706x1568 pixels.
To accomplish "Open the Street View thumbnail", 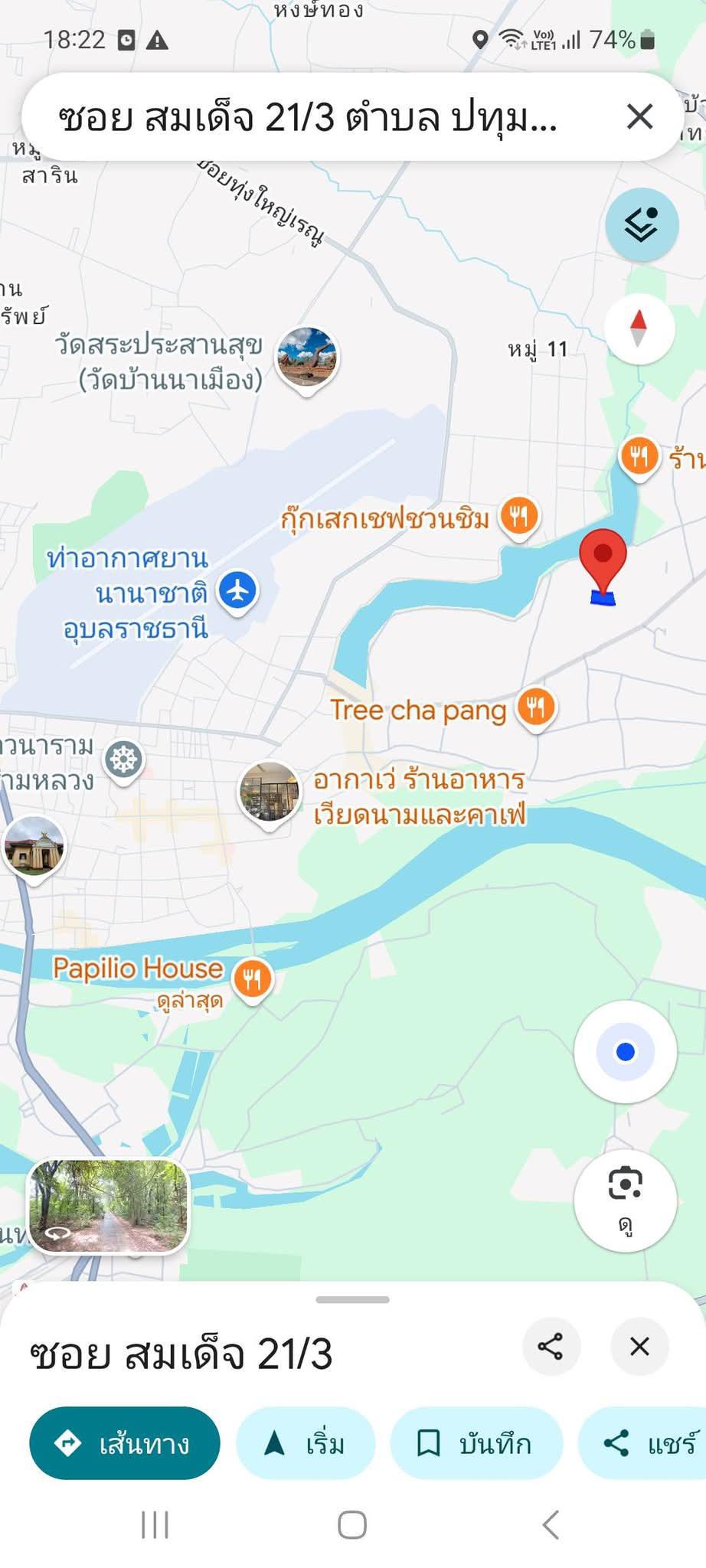I will tap(108, 1206).
